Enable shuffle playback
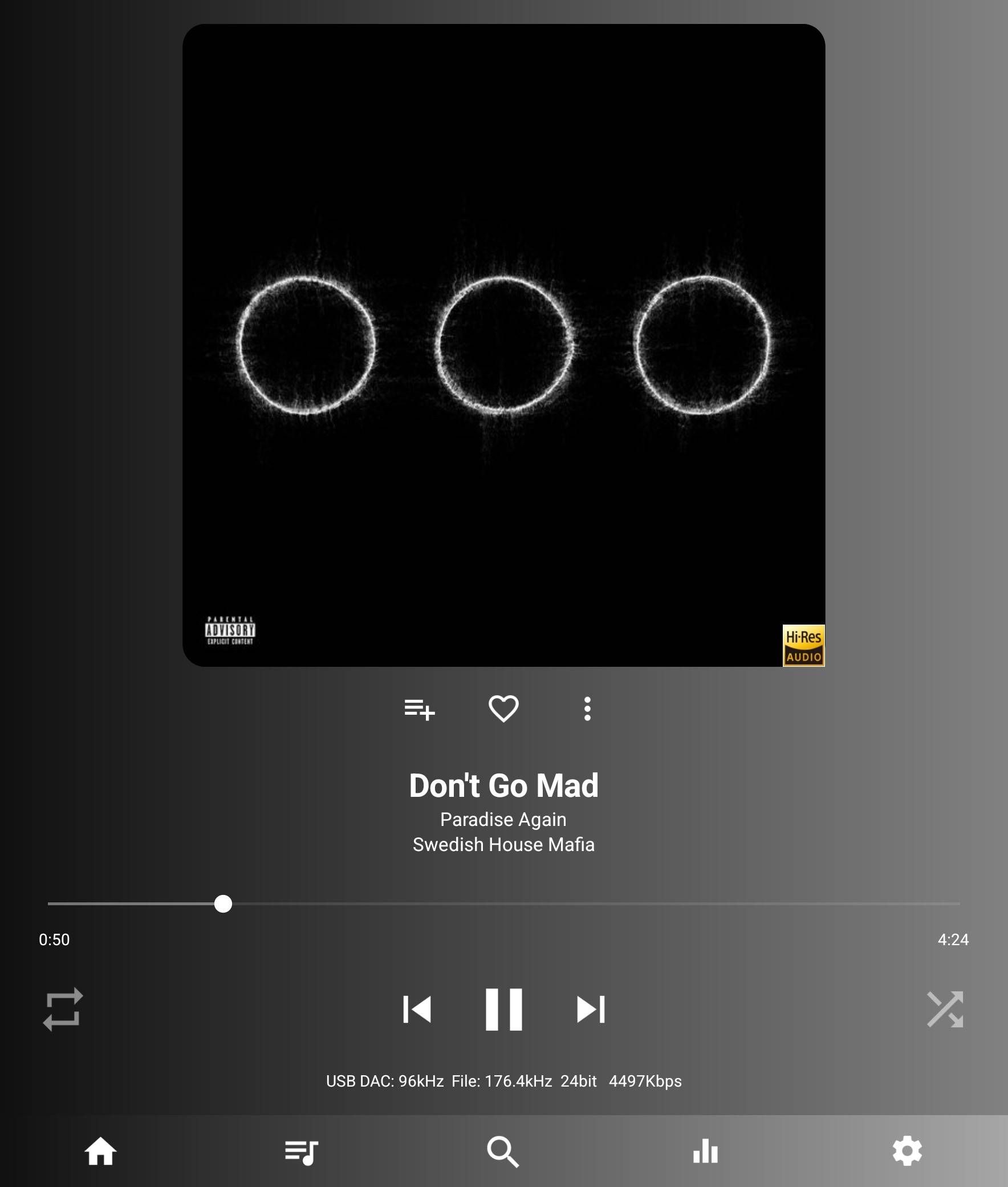1008x1187 pixels. (945, 1009)
